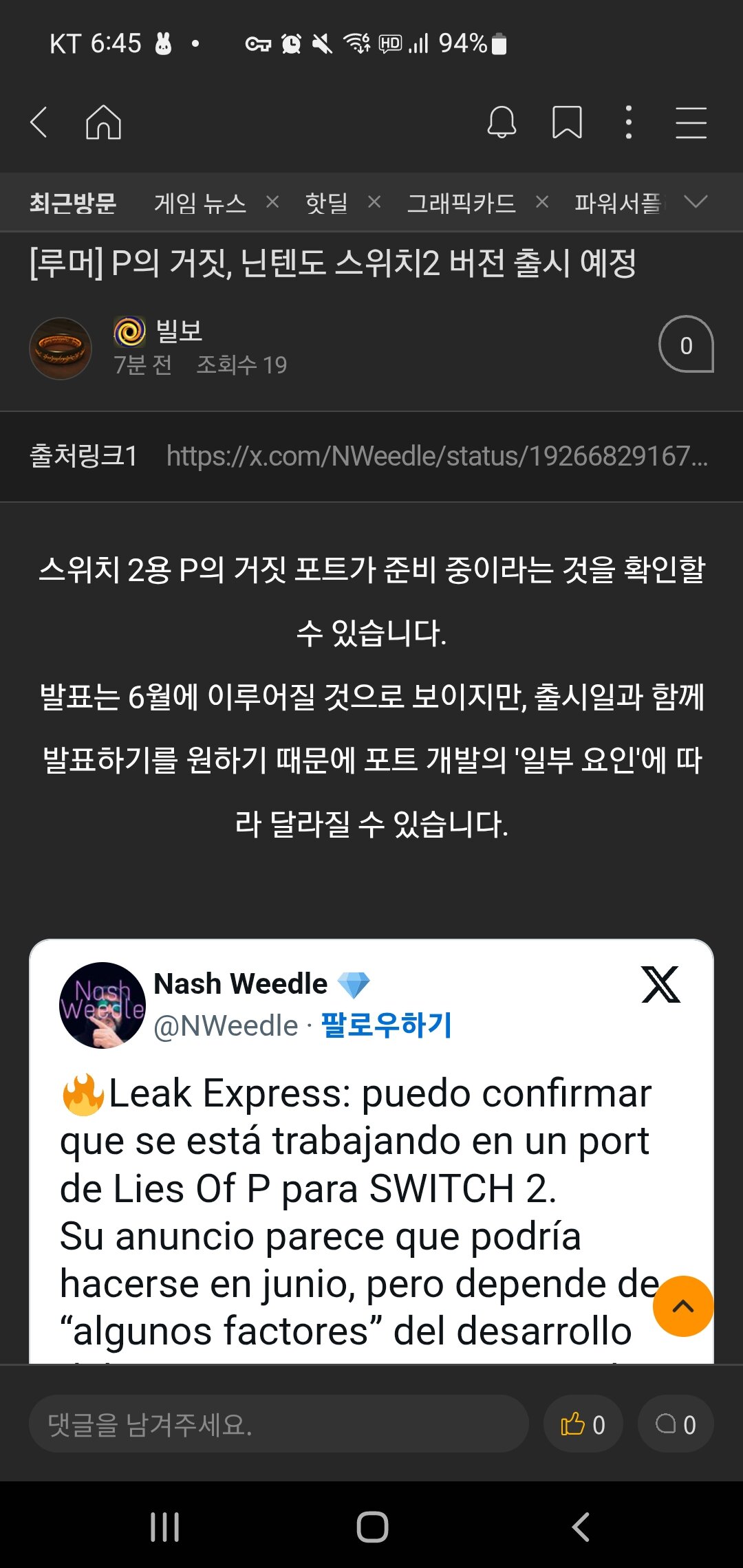Open the x.com/NWeedle source link
Image resolution: width=743 pixels, height=1568 pixels.
pyautogui.click(x=437, y=456)
